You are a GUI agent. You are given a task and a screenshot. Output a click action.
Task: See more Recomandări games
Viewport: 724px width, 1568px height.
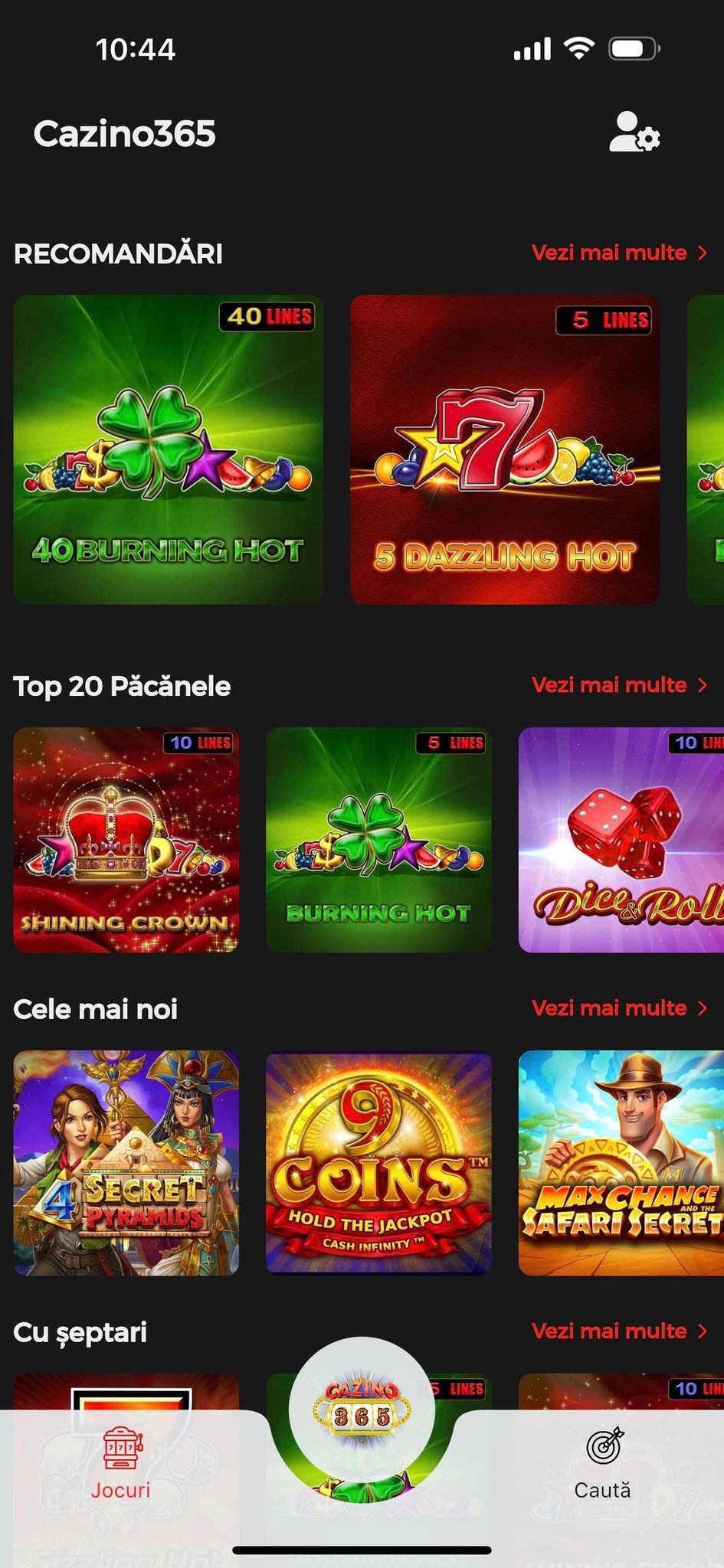click(619, 253)
